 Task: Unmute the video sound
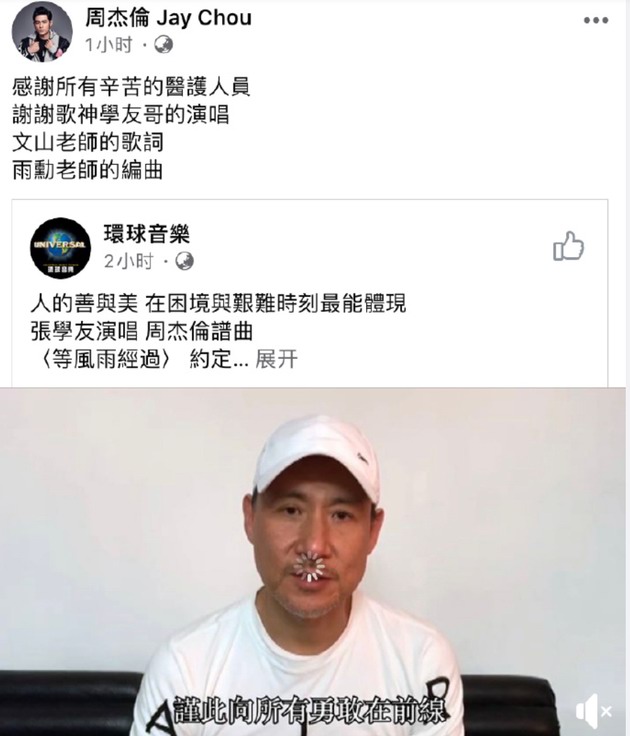point(593,711)
